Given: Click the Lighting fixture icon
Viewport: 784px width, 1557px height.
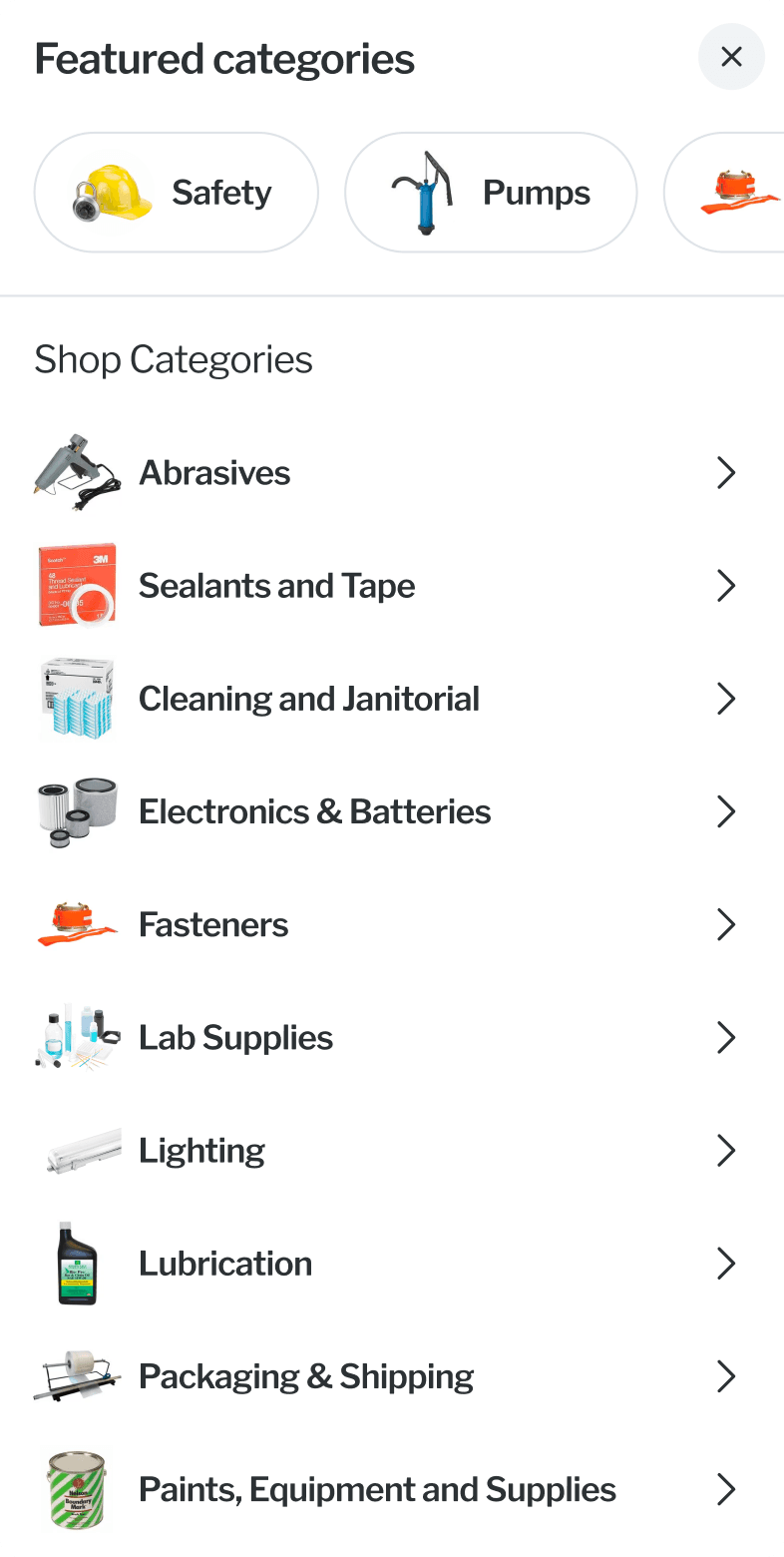Looking at the screenshot, I should coord(77,1150).
